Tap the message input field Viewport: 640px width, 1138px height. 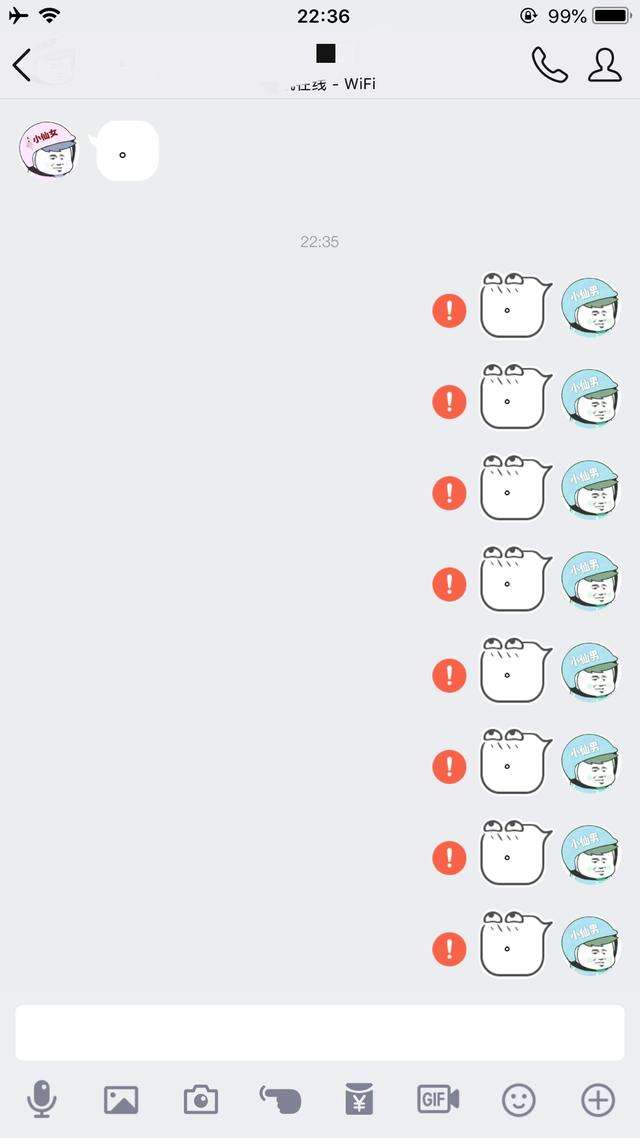pyautogui.click(x=320, y=1032)
